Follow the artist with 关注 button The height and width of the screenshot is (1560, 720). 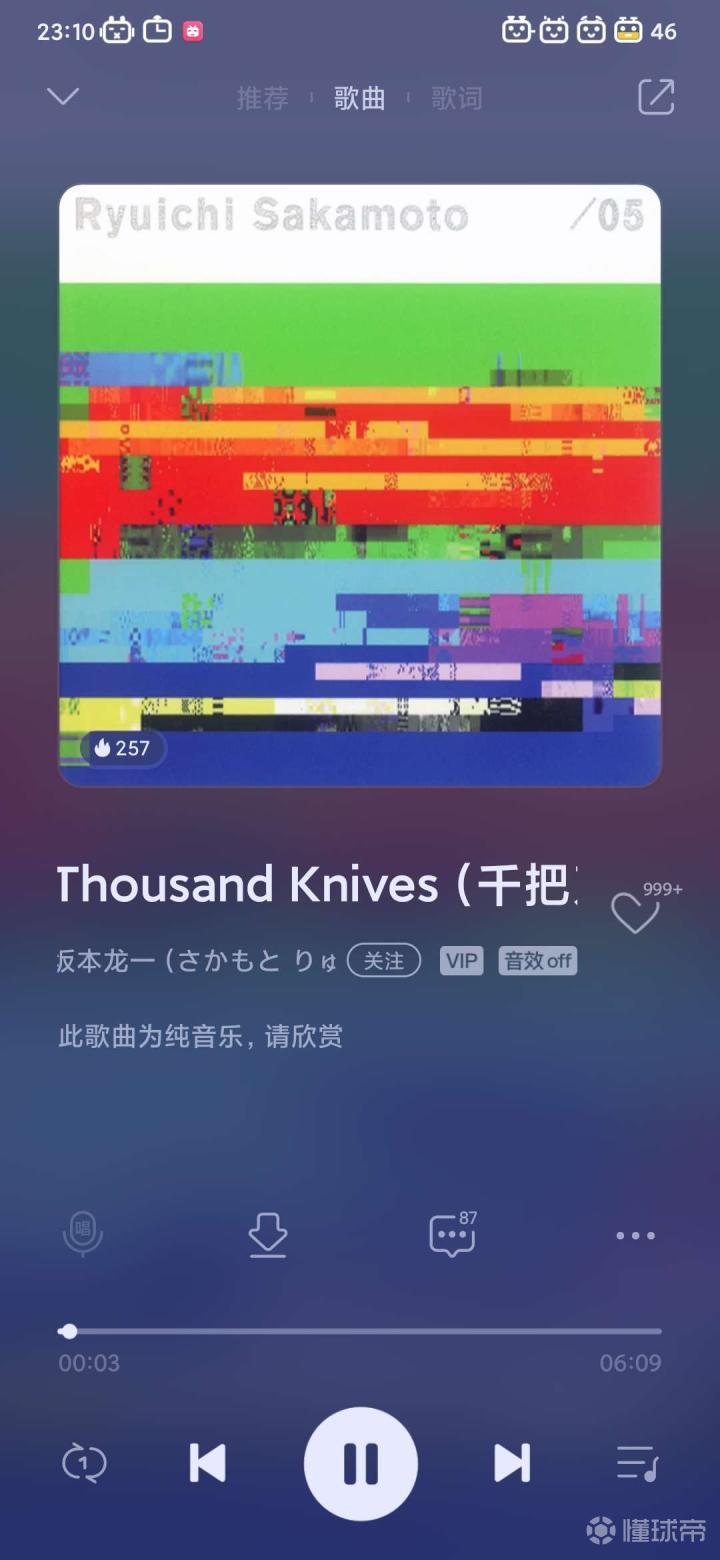pos(384,961)
